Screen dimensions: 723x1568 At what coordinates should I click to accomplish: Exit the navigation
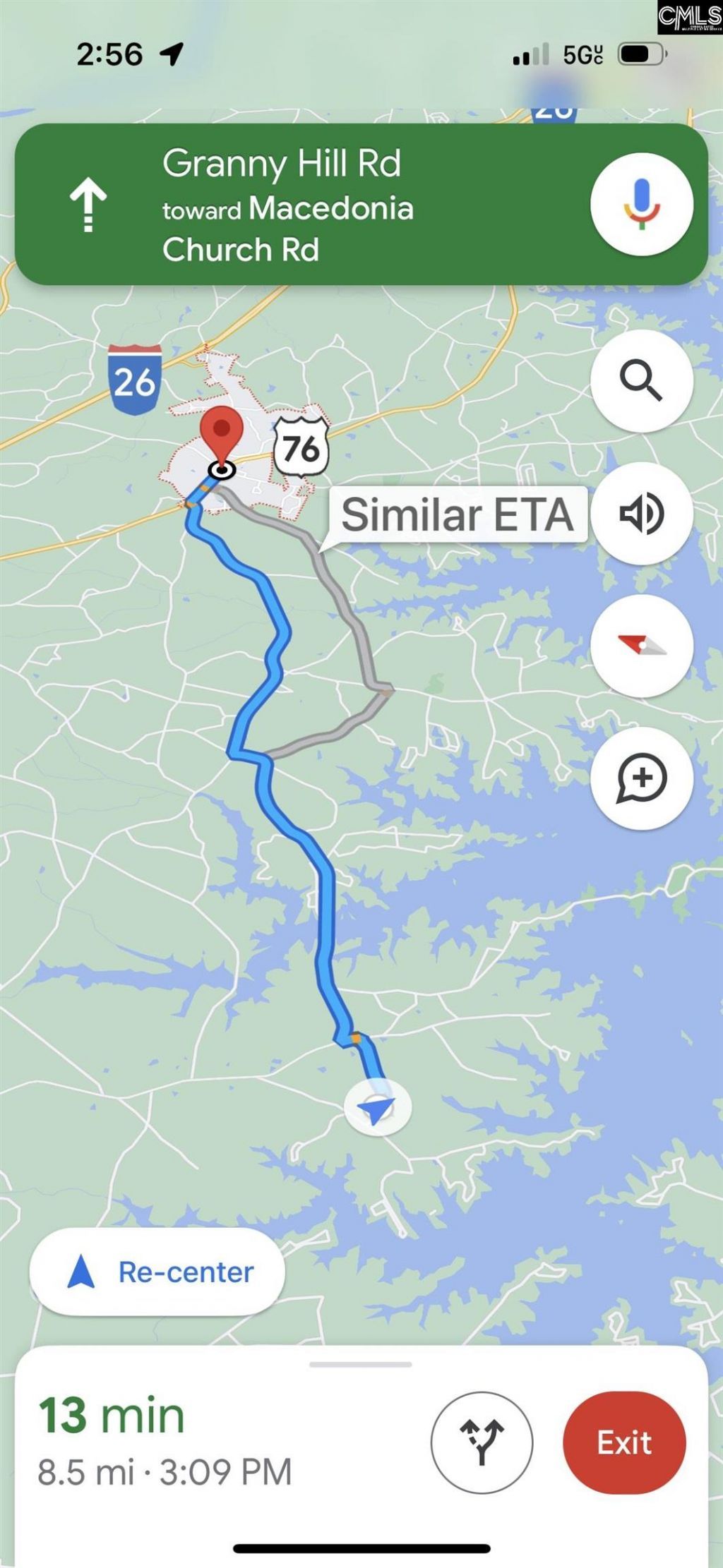624,1442
